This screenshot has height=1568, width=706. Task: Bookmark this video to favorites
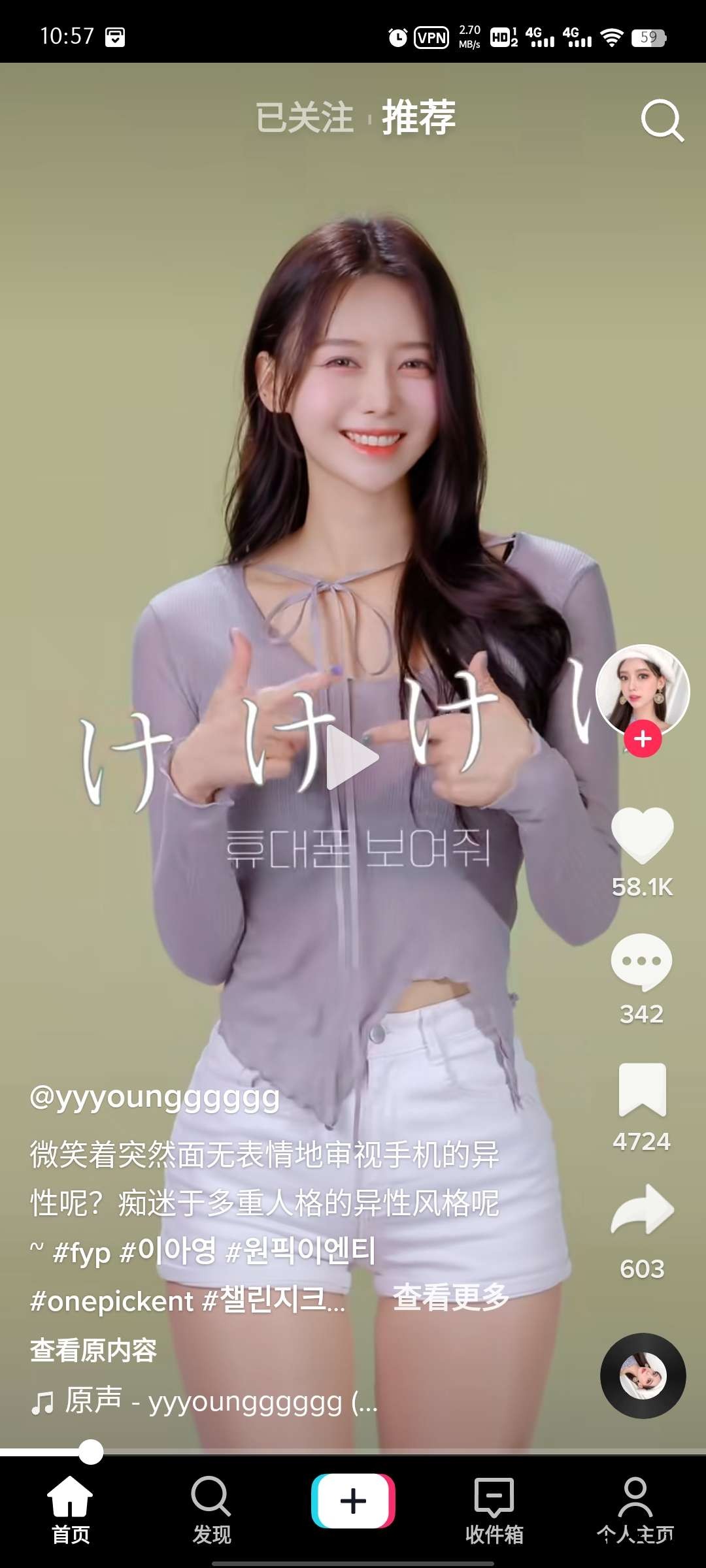642,1089
